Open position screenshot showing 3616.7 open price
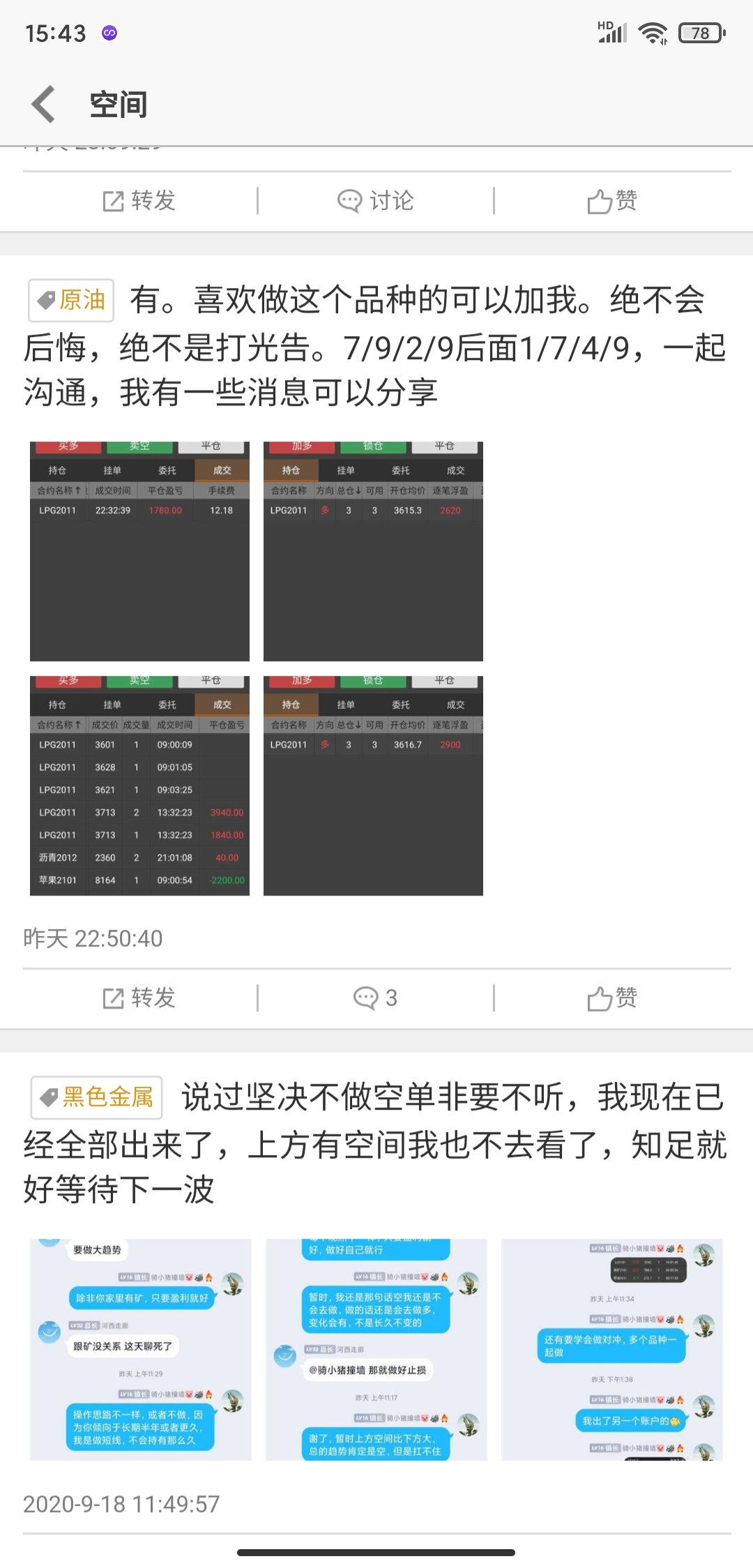The height and width of the screenshot is (1568, 753). click(x=373, y=785)
